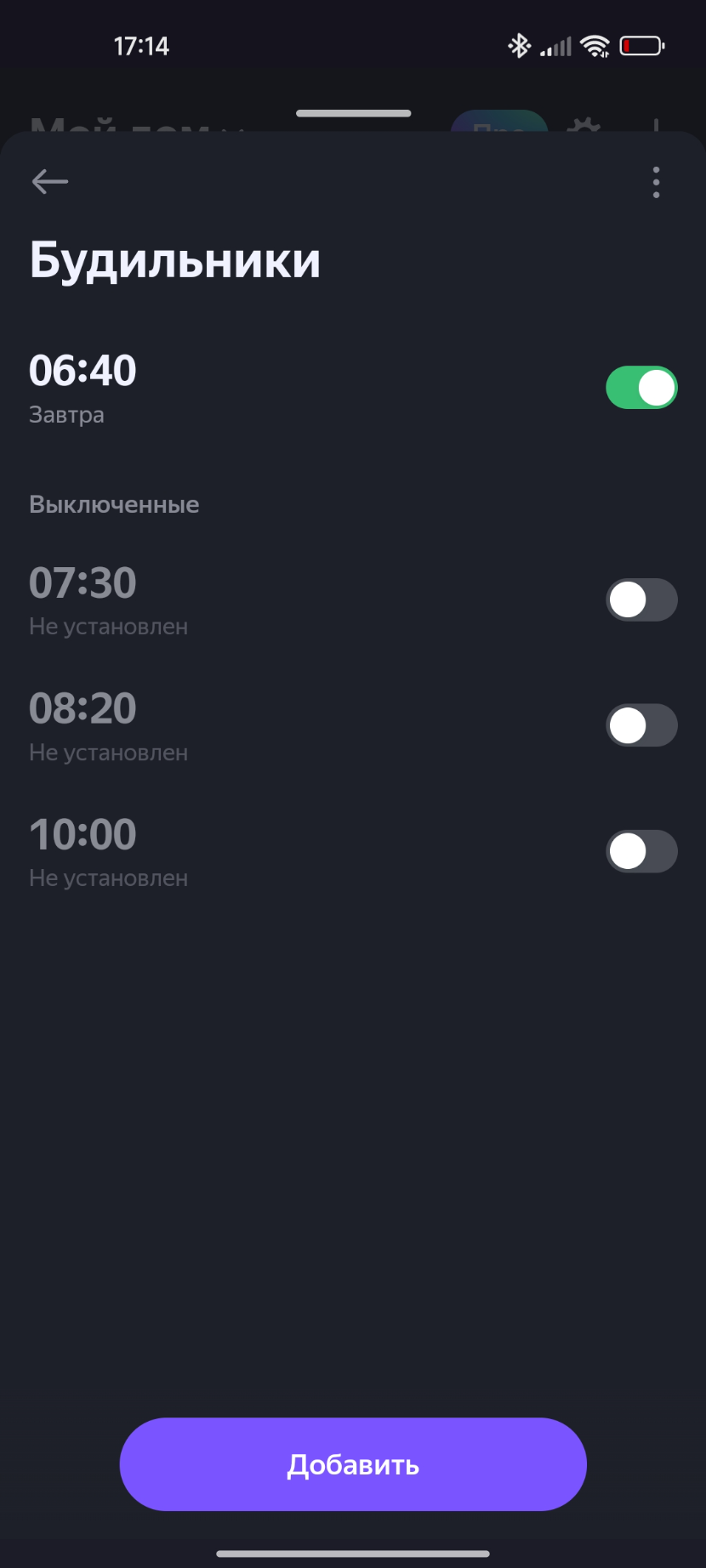Switch on the 08:20 alarm
This screenshot has width=706, height=1568.
(641, 726)
